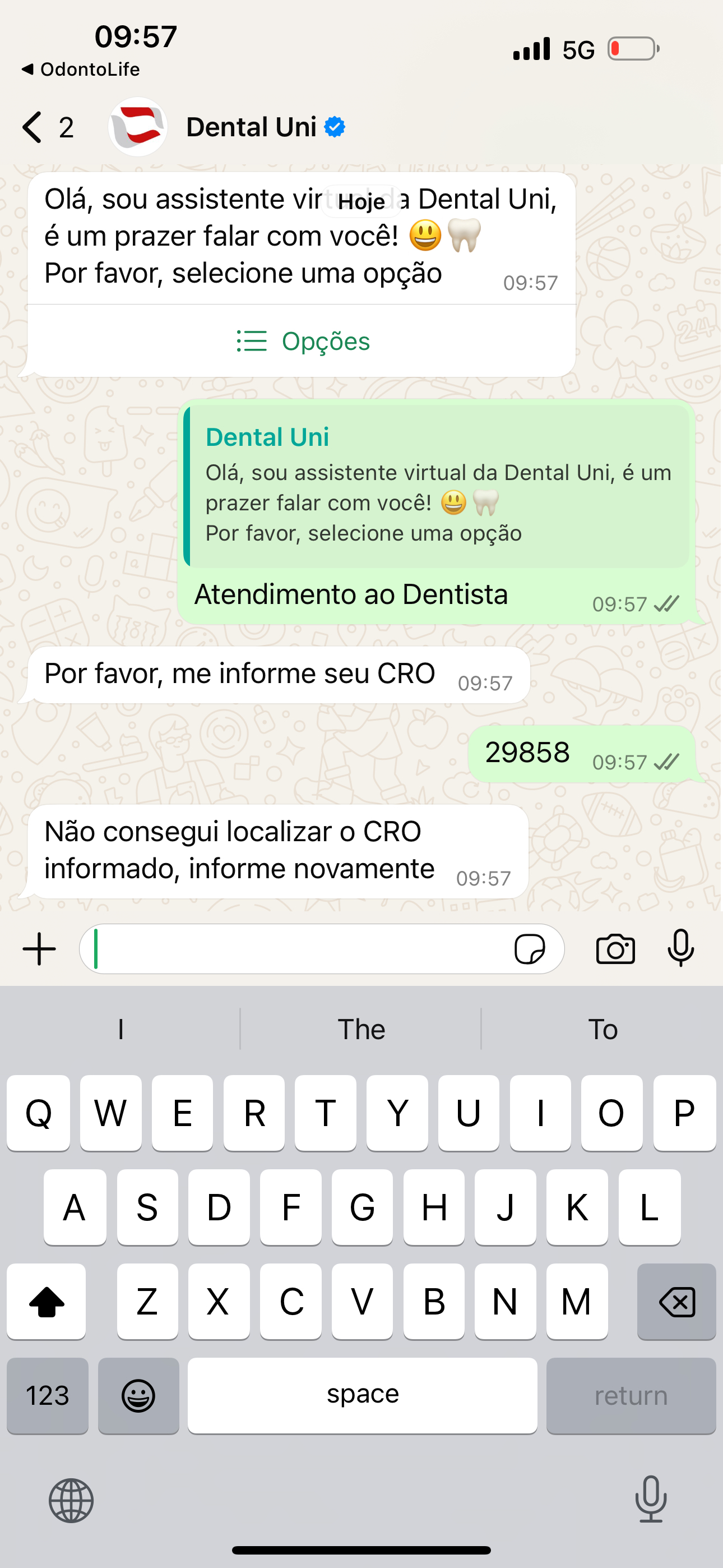Open the camera
The width and height of the screenshot is (723, 1568).
coord(615,949)
